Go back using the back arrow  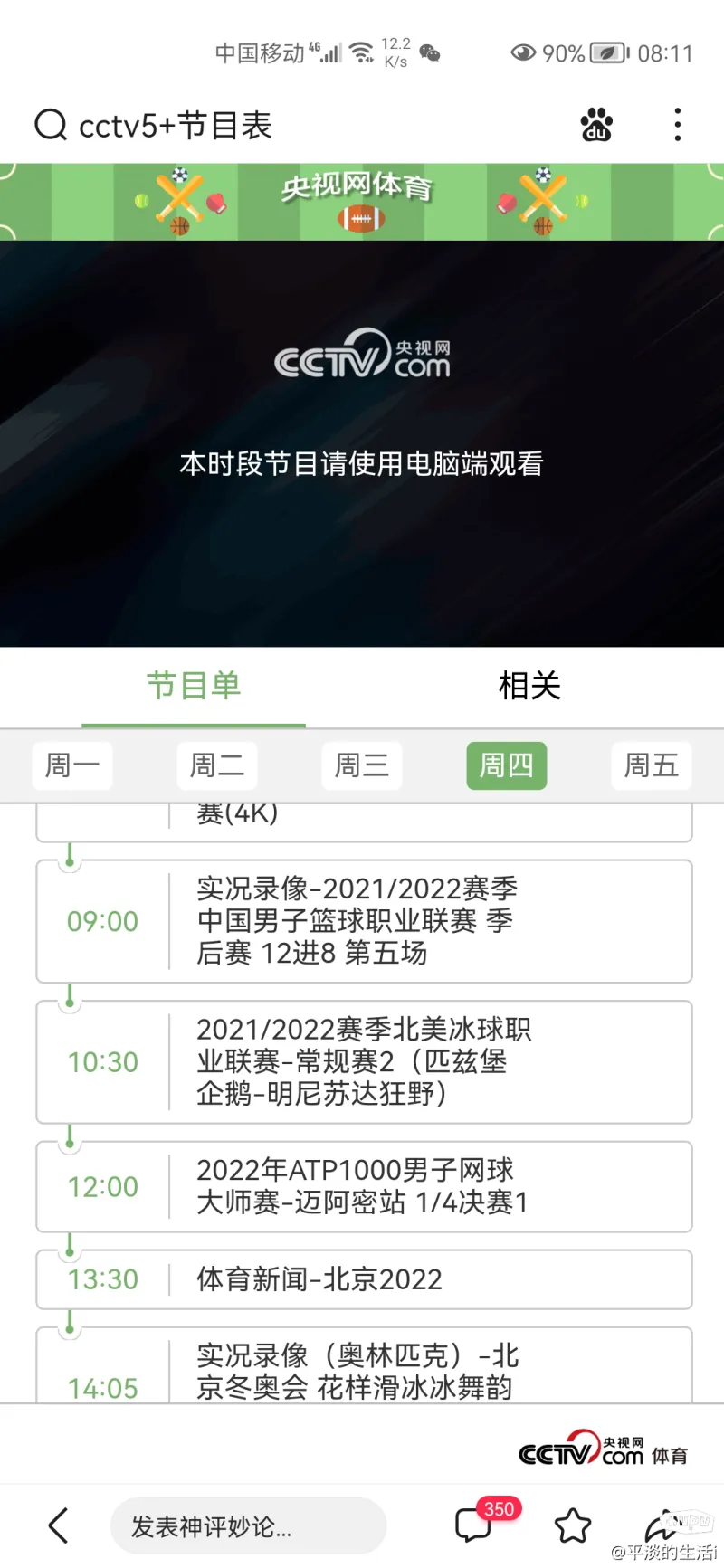tap(58, 1525)
